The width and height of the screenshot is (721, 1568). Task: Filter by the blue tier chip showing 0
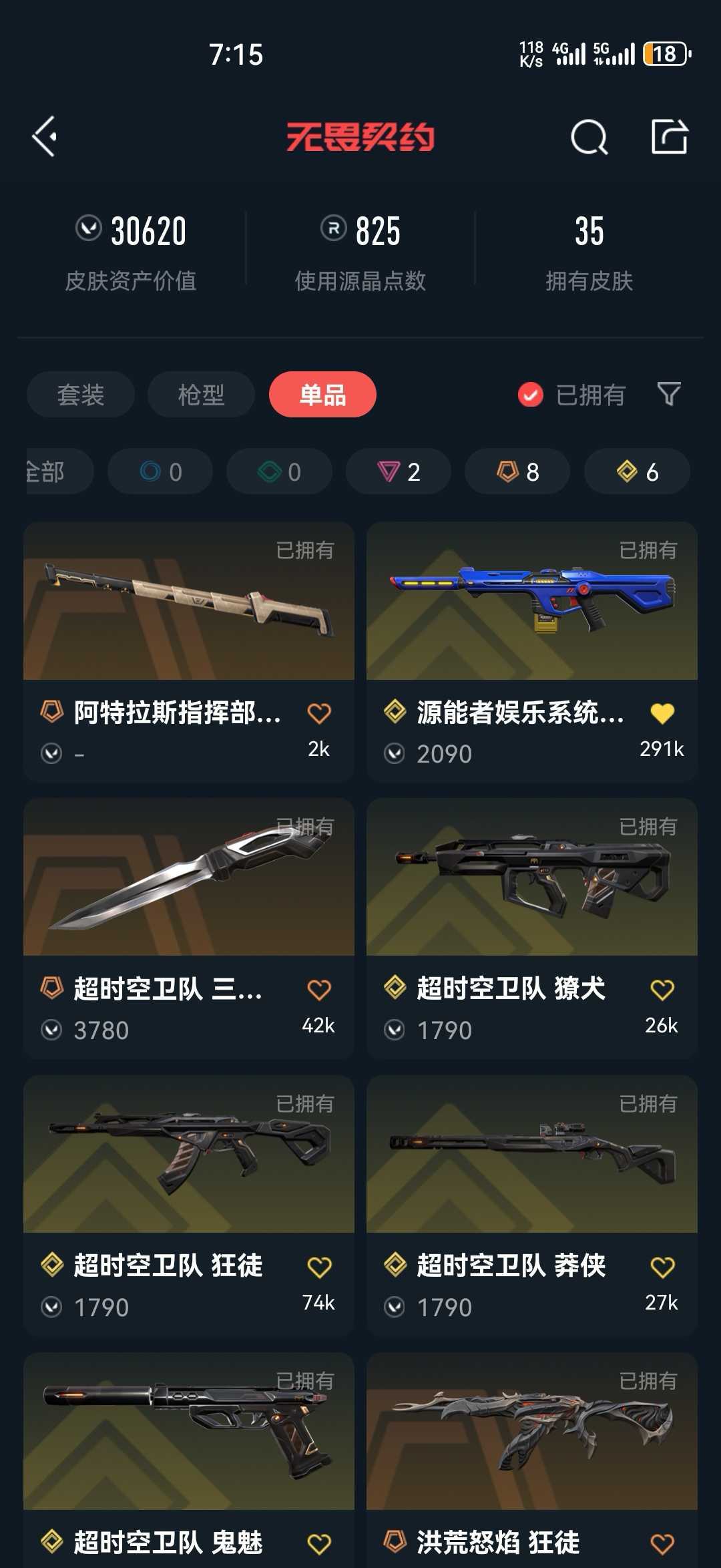160,471
